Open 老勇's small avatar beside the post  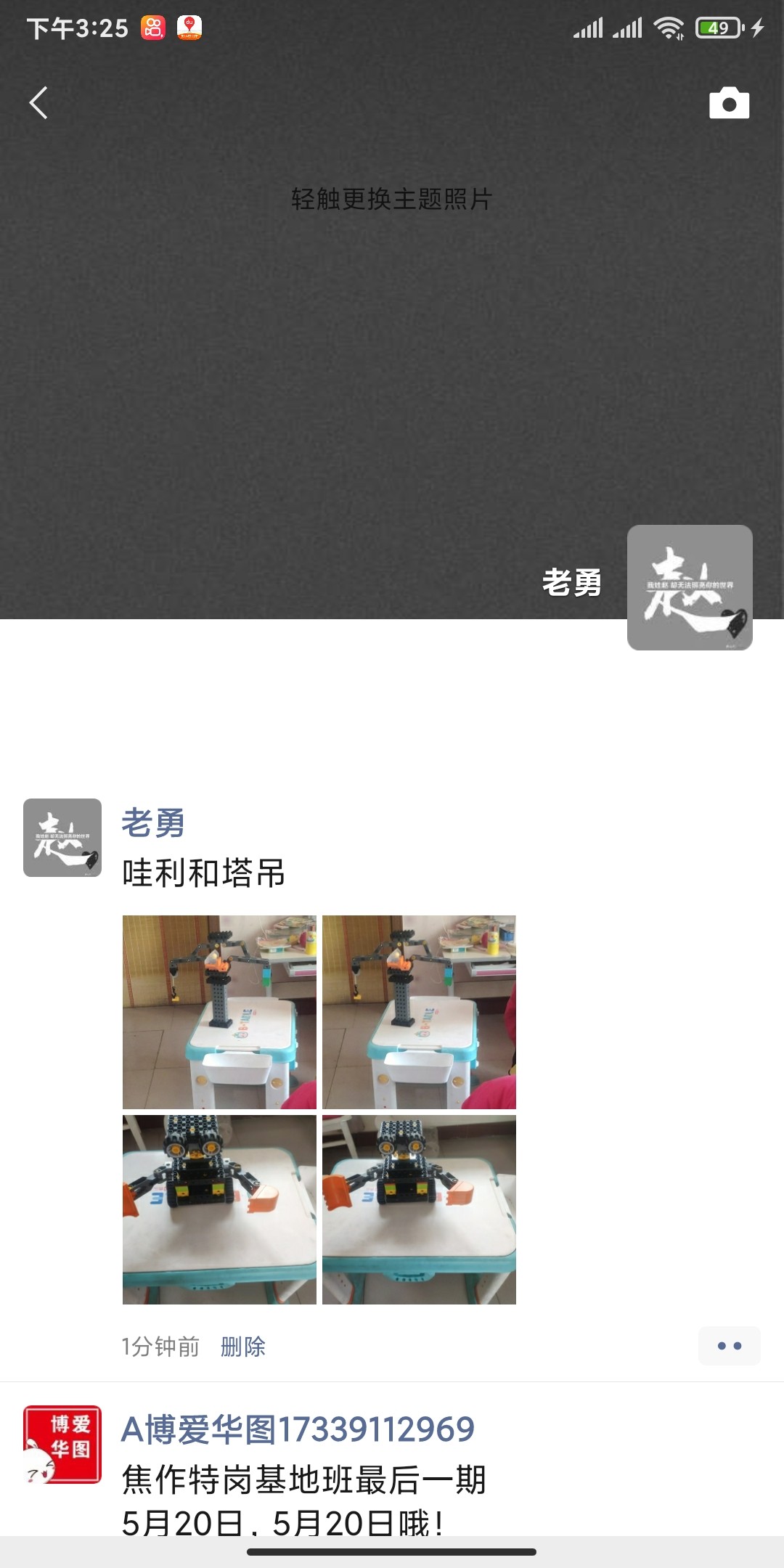pyautogui.click(x=62, y=838)
